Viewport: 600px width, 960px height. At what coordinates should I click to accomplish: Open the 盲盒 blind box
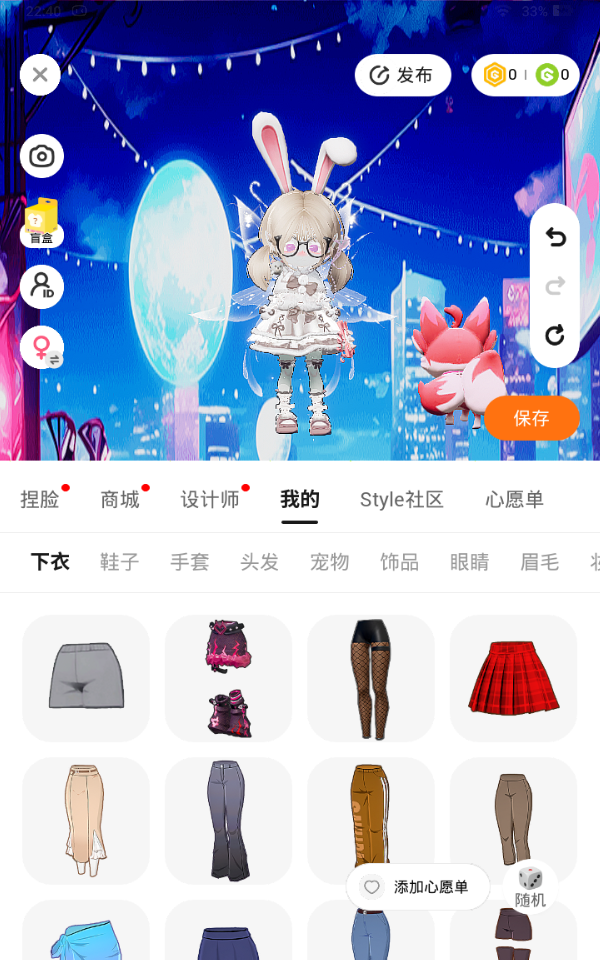[x=41, y=222]
